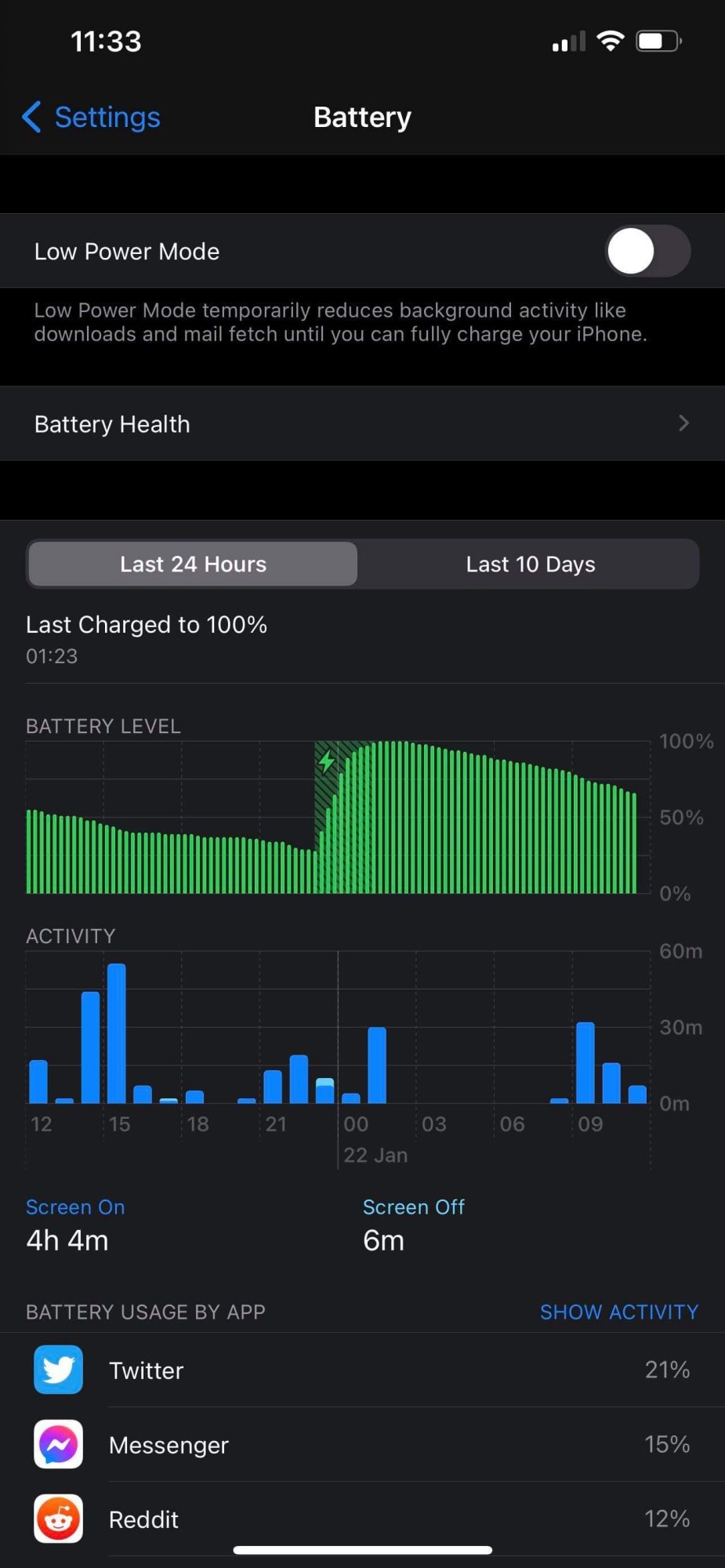The width and height of the screenshot is (725, 1568).
Task: Select the Last 24 Hours segment
Action: coord(193,564)
